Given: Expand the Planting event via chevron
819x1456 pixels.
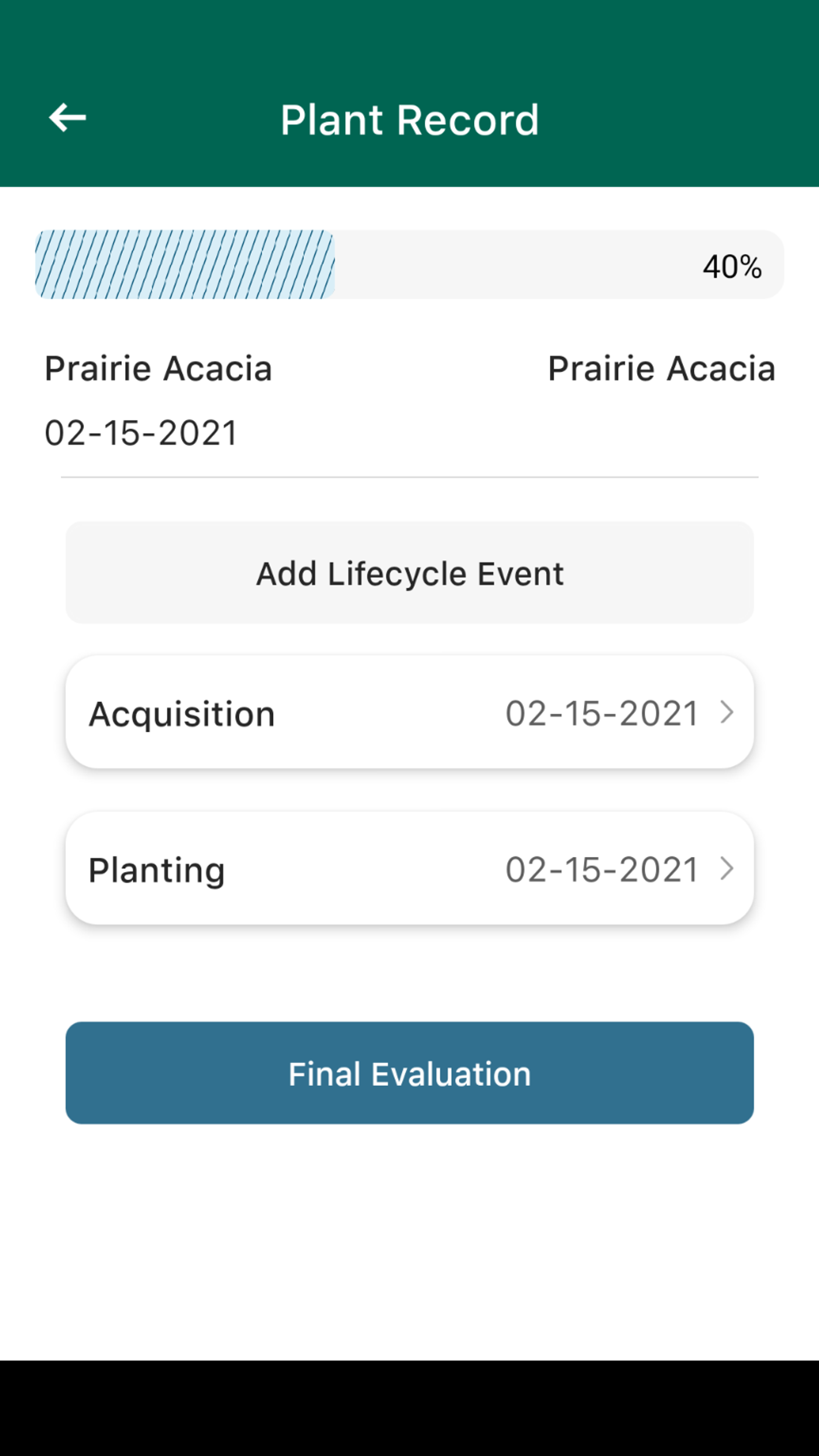Looking at the screenshot, I should click(727, 869).
